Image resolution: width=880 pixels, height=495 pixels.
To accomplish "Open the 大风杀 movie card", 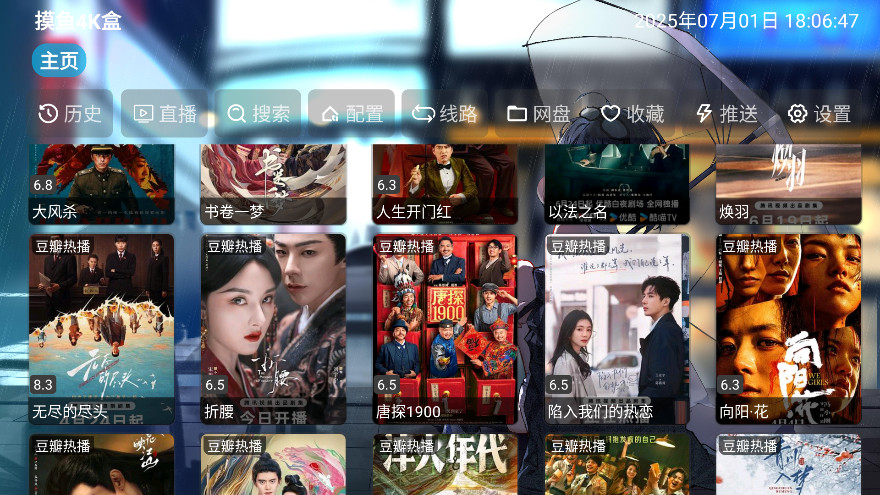I will (101, 184).
